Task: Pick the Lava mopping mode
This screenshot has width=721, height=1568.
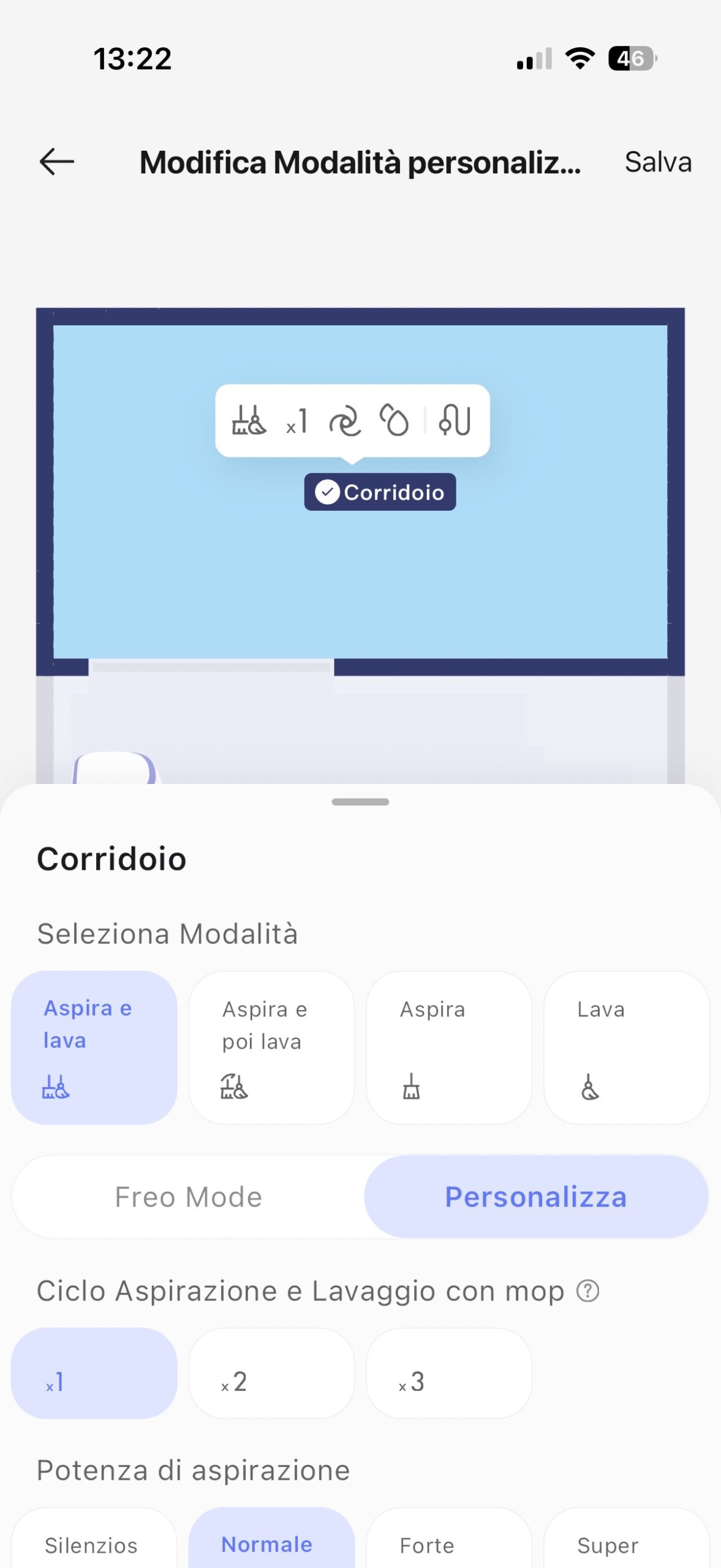Action: pyautogui.click(x=626, y=1047)
